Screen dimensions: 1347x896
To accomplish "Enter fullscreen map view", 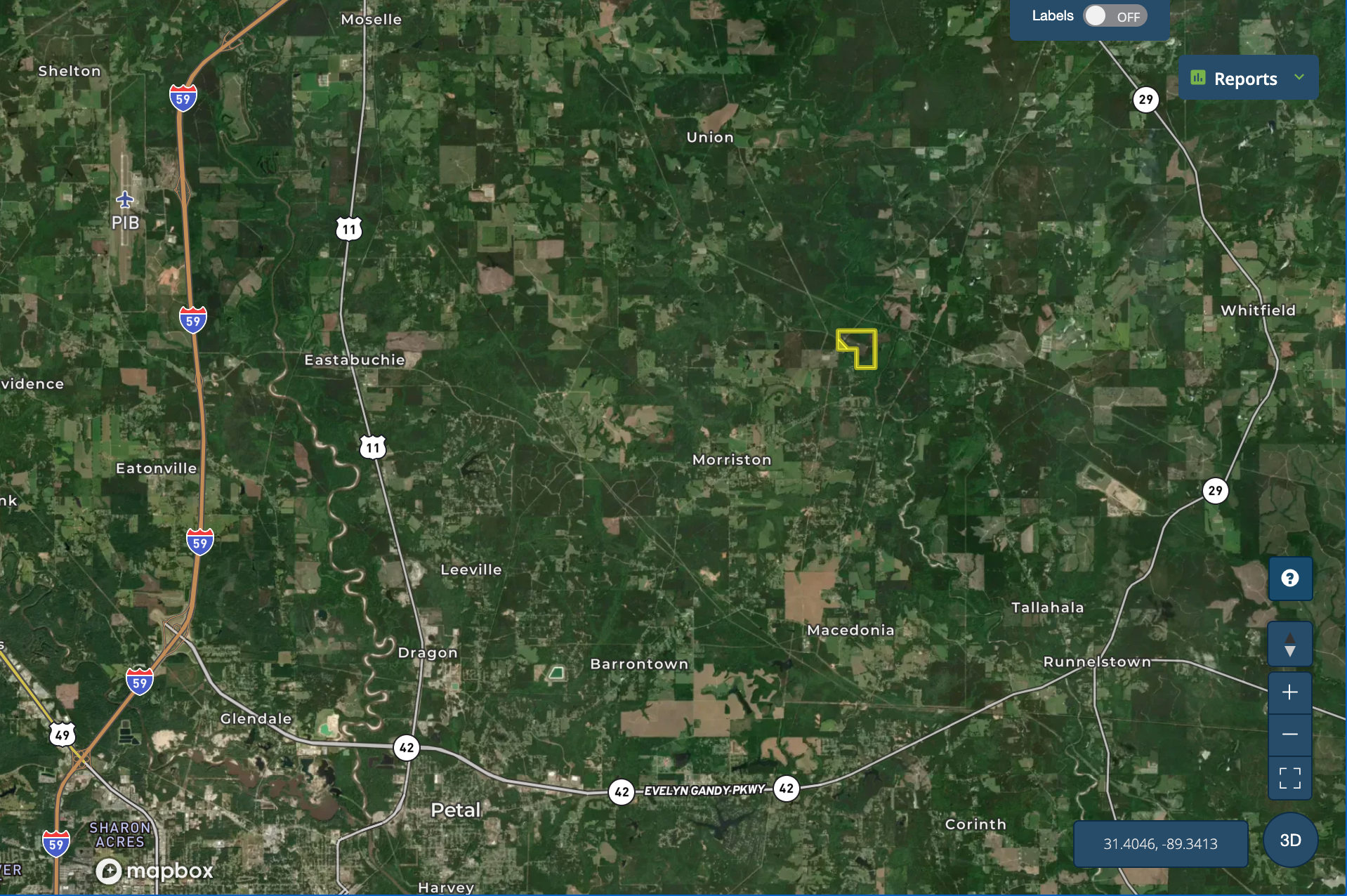I will (1289, 777).
